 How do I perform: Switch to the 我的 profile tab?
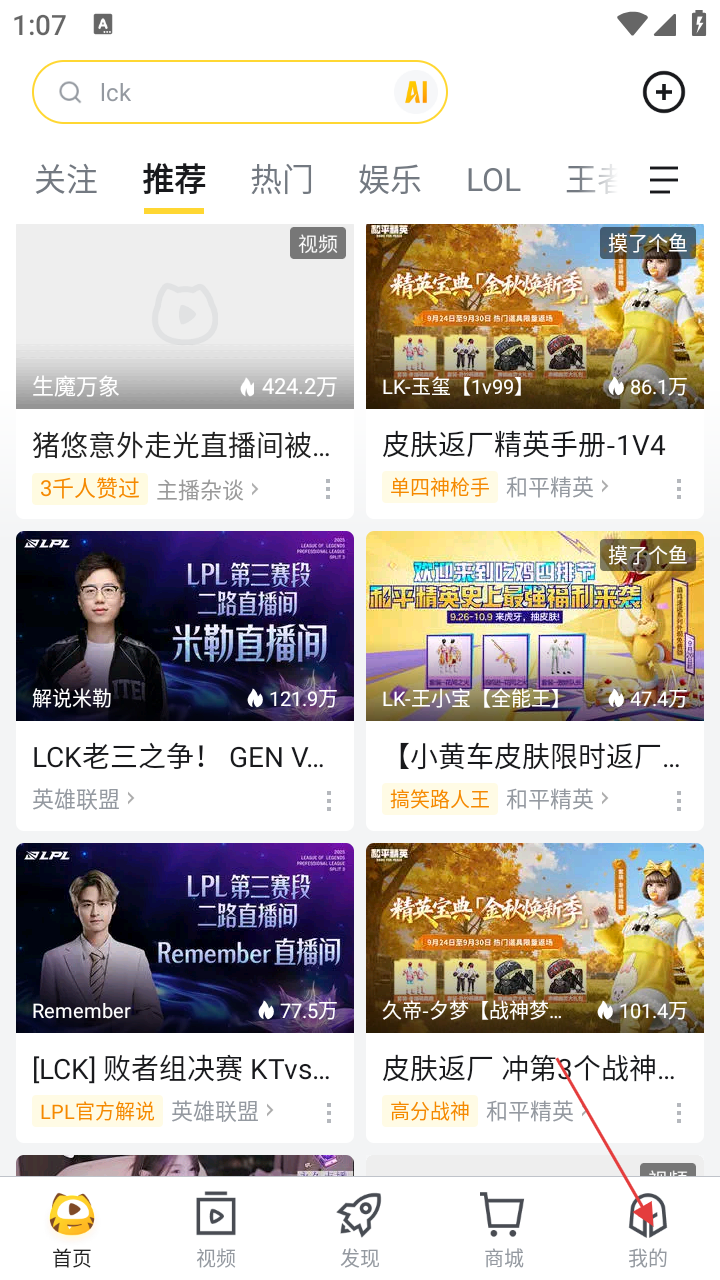pos(647,1230)
